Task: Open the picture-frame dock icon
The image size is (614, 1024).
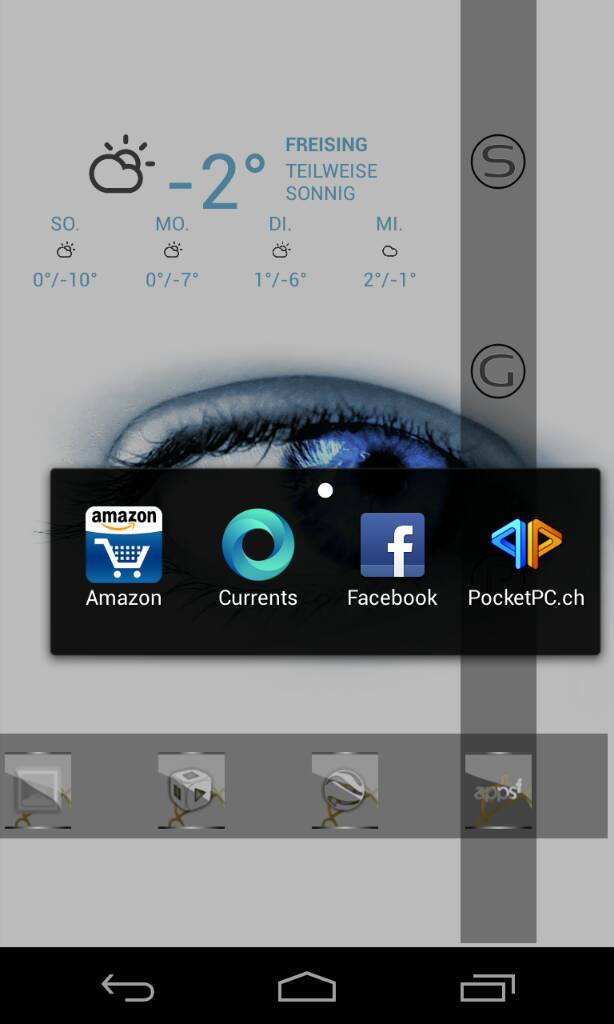Action: [37, 790]
